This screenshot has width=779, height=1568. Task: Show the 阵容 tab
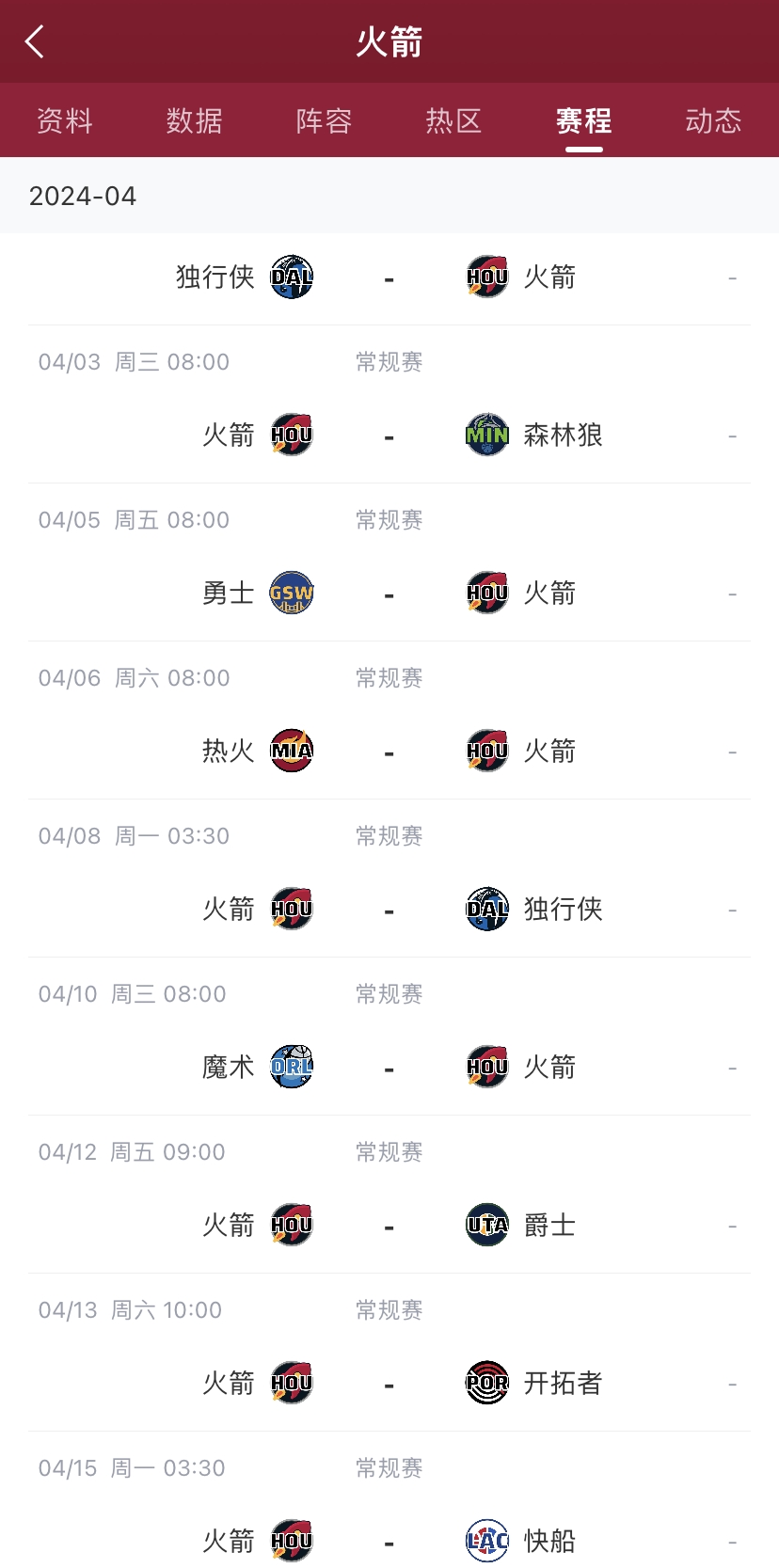click(325, 120)
